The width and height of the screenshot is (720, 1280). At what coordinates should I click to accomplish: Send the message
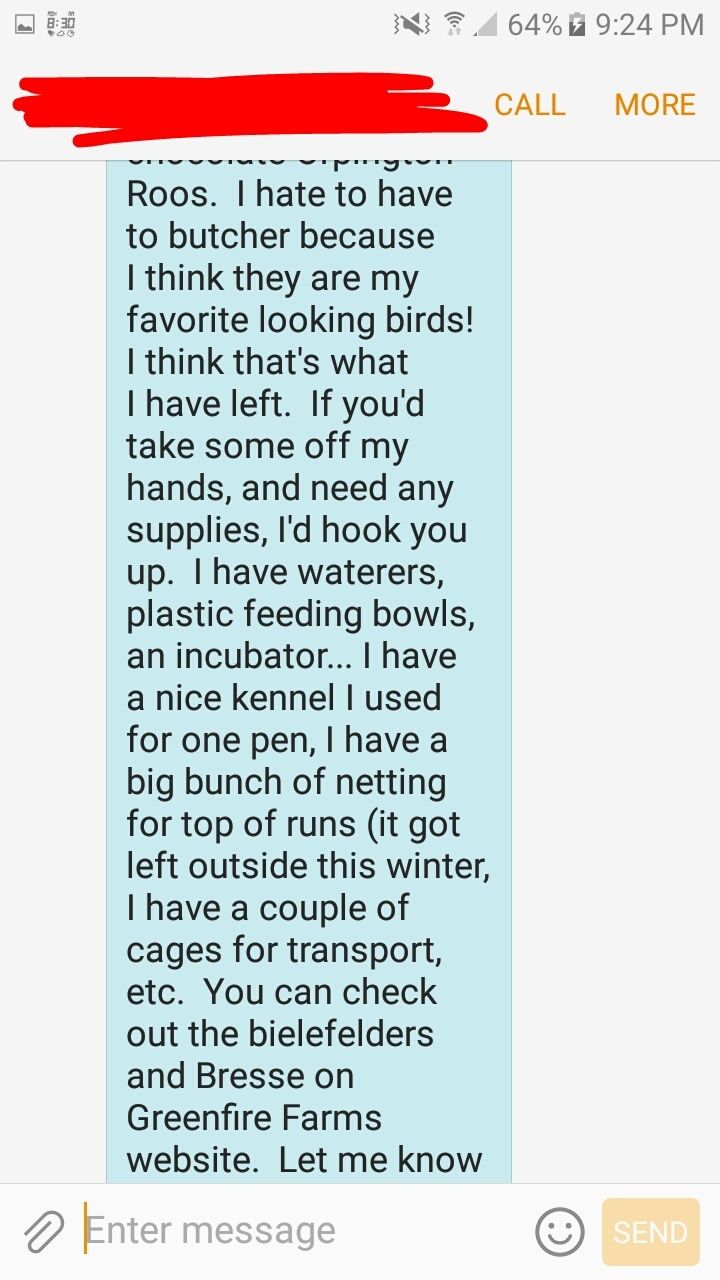[x=650, y=1232]
